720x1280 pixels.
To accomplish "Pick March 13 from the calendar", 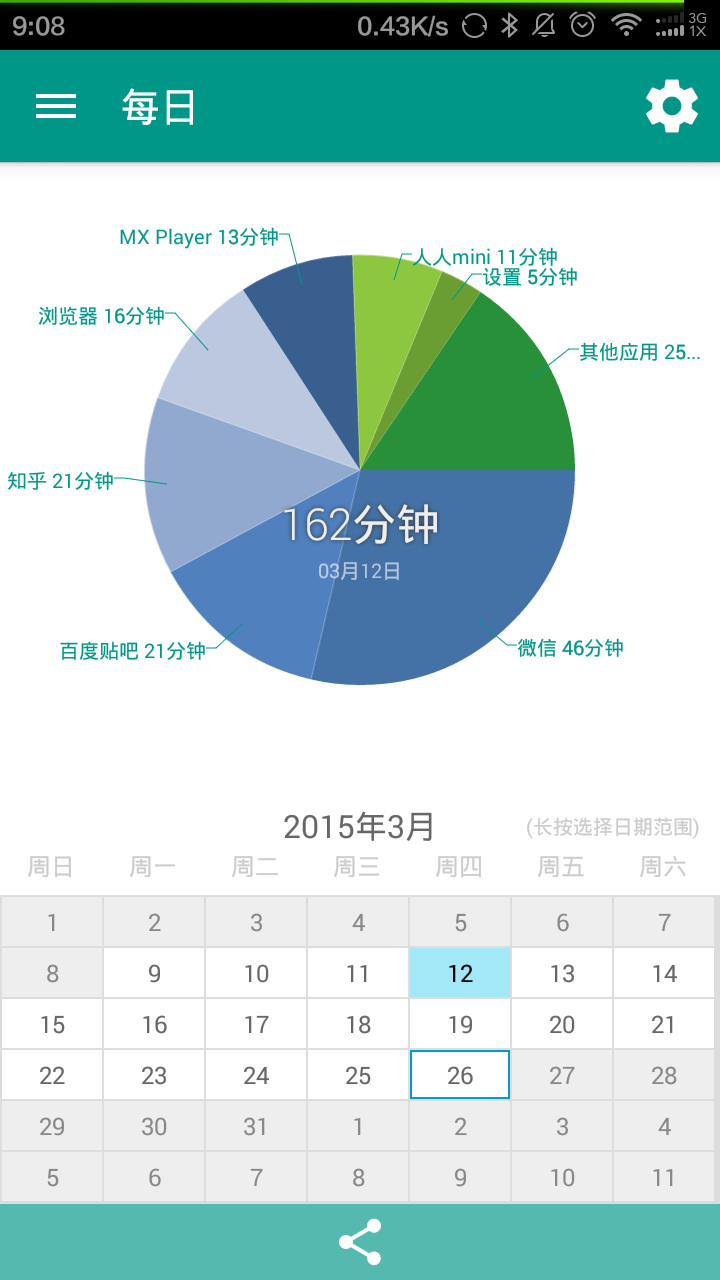I will tap(562, 974).
